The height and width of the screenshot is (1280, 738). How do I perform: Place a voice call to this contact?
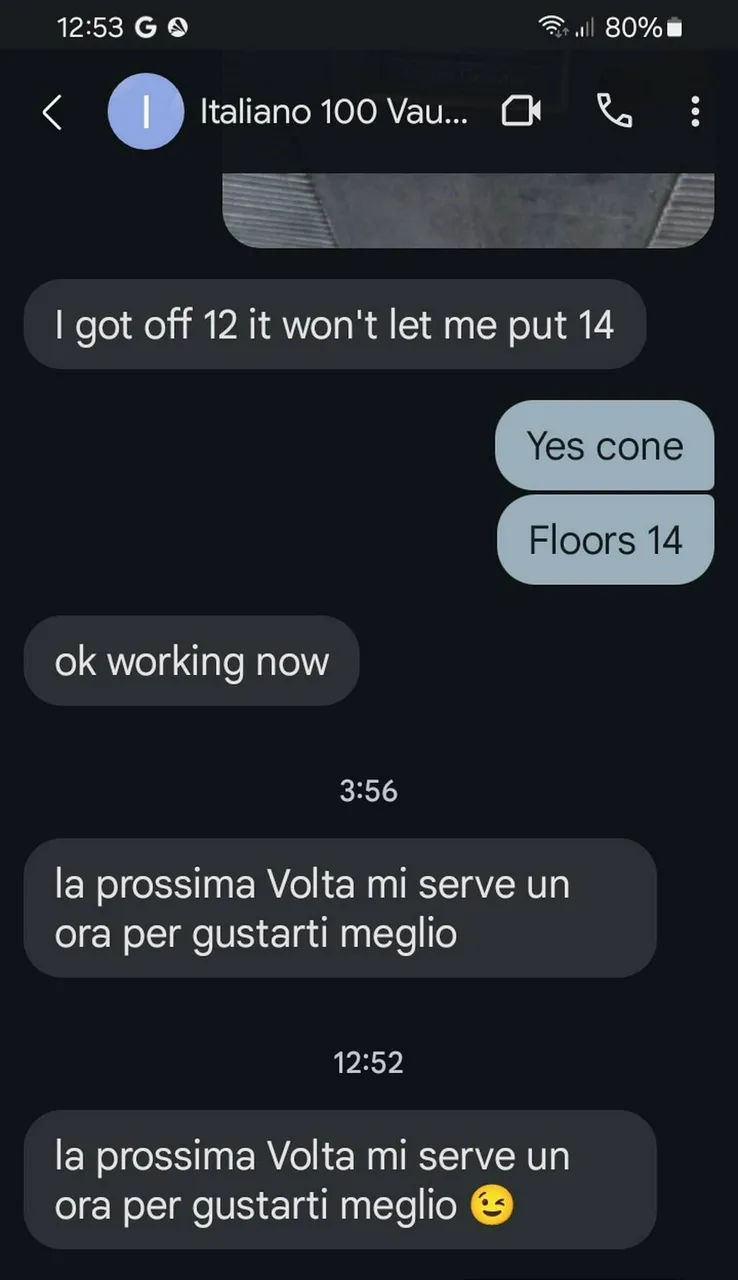point(614,112)
